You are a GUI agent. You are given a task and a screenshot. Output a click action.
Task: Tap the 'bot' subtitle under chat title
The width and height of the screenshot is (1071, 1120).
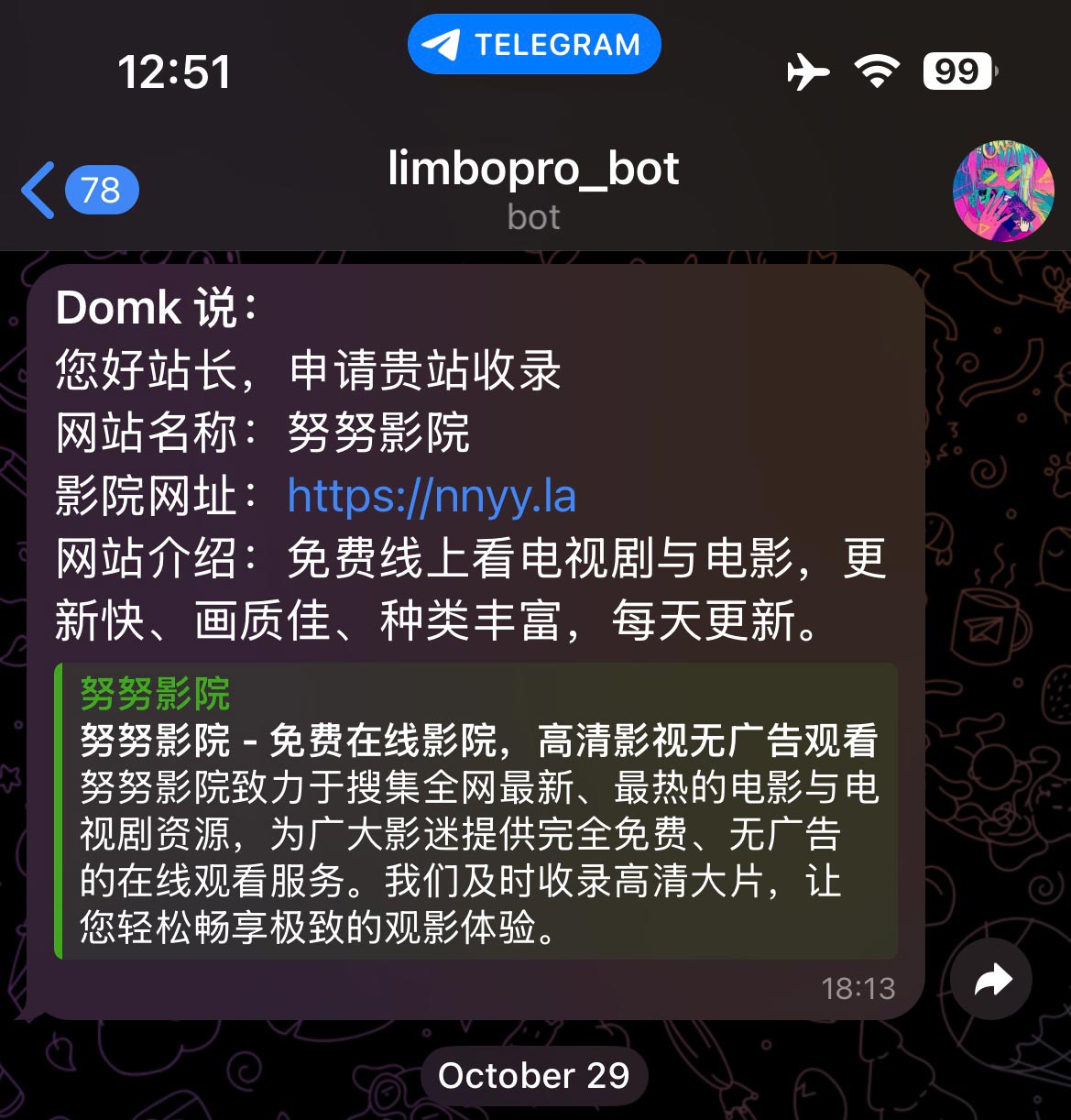532,216
